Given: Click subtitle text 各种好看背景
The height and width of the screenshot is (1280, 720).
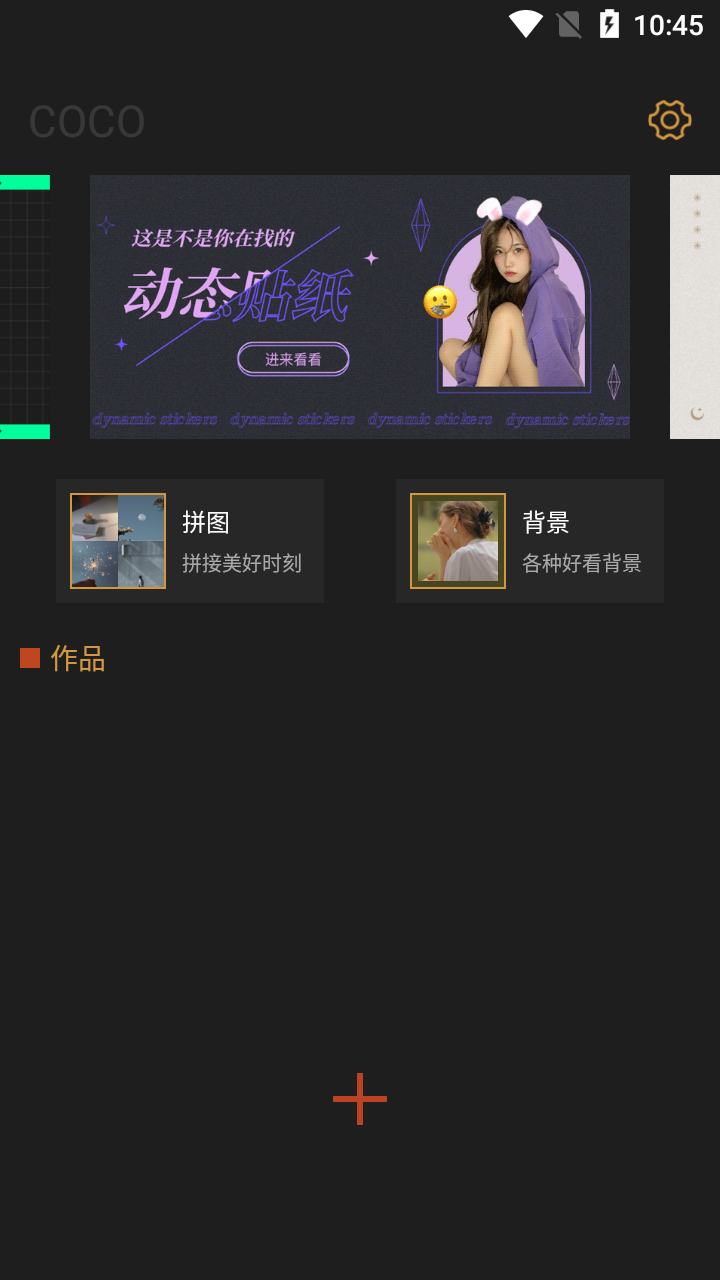Looking at the screenshot, I should tap(583, 563).
